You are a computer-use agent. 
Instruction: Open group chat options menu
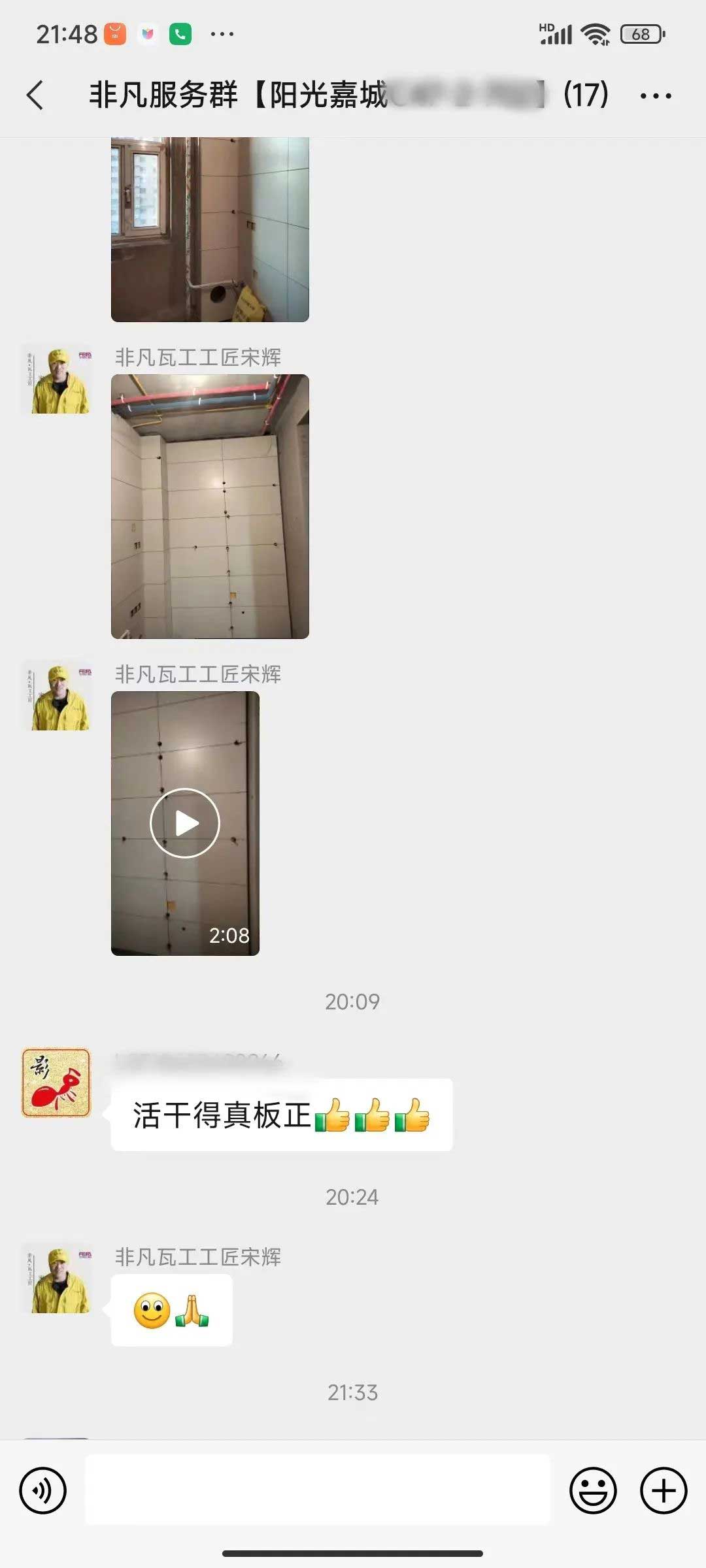655,95
